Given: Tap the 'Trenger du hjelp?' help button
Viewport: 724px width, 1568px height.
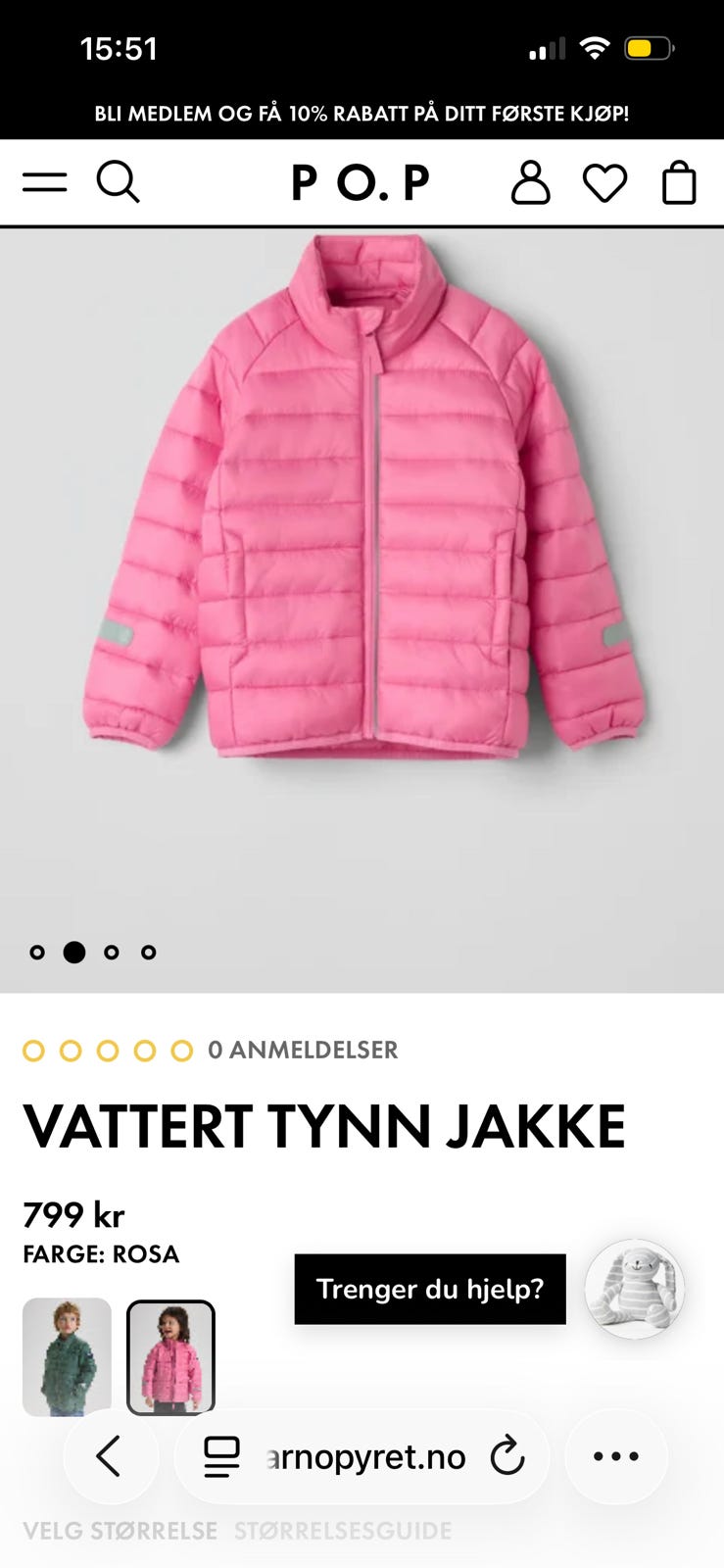Looking at the screenshot, I should pyautogui.click(x=430, y=1289).
